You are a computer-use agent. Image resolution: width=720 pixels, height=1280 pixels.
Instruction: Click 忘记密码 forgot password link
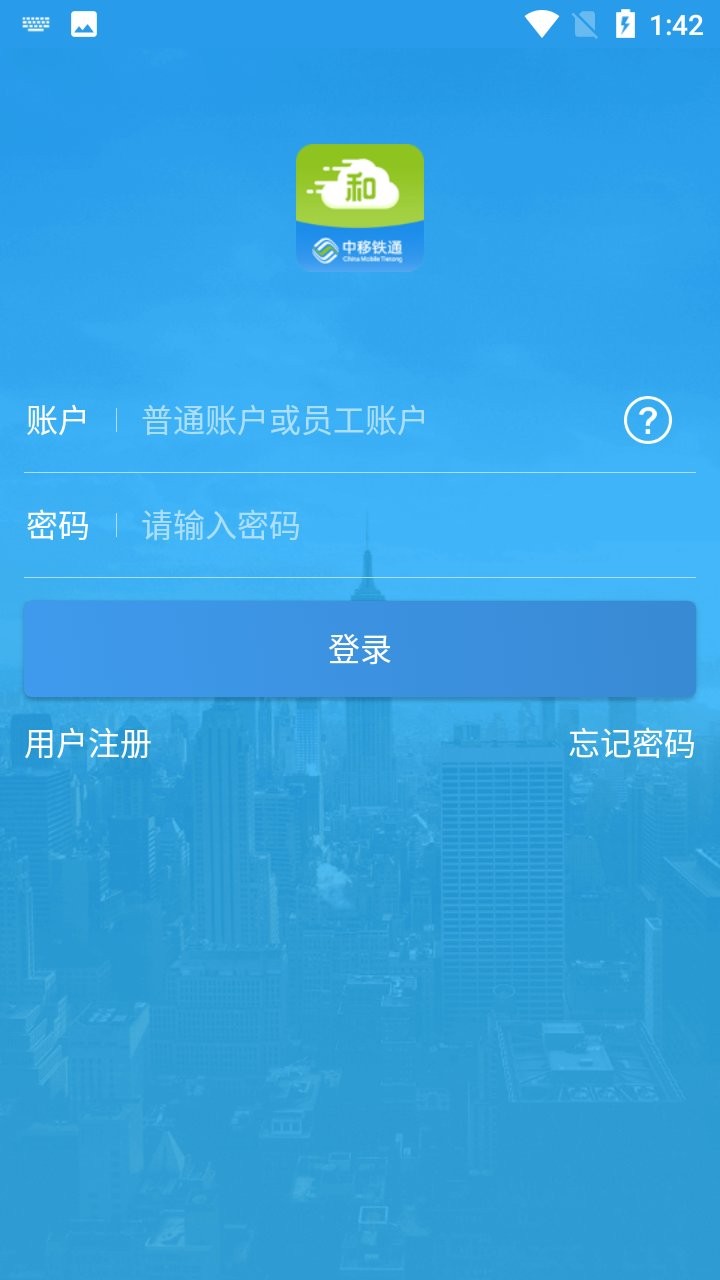632,745
